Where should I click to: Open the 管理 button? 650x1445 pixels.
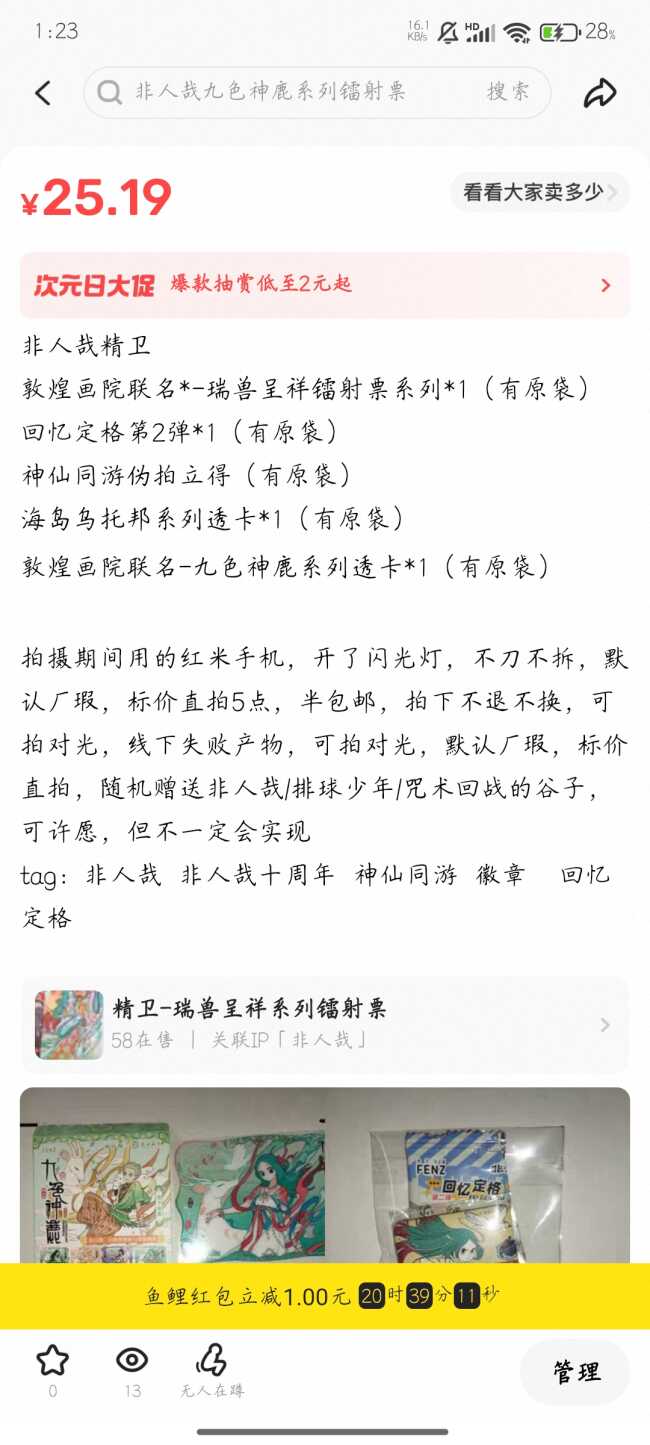click(x=576, y=1372)
